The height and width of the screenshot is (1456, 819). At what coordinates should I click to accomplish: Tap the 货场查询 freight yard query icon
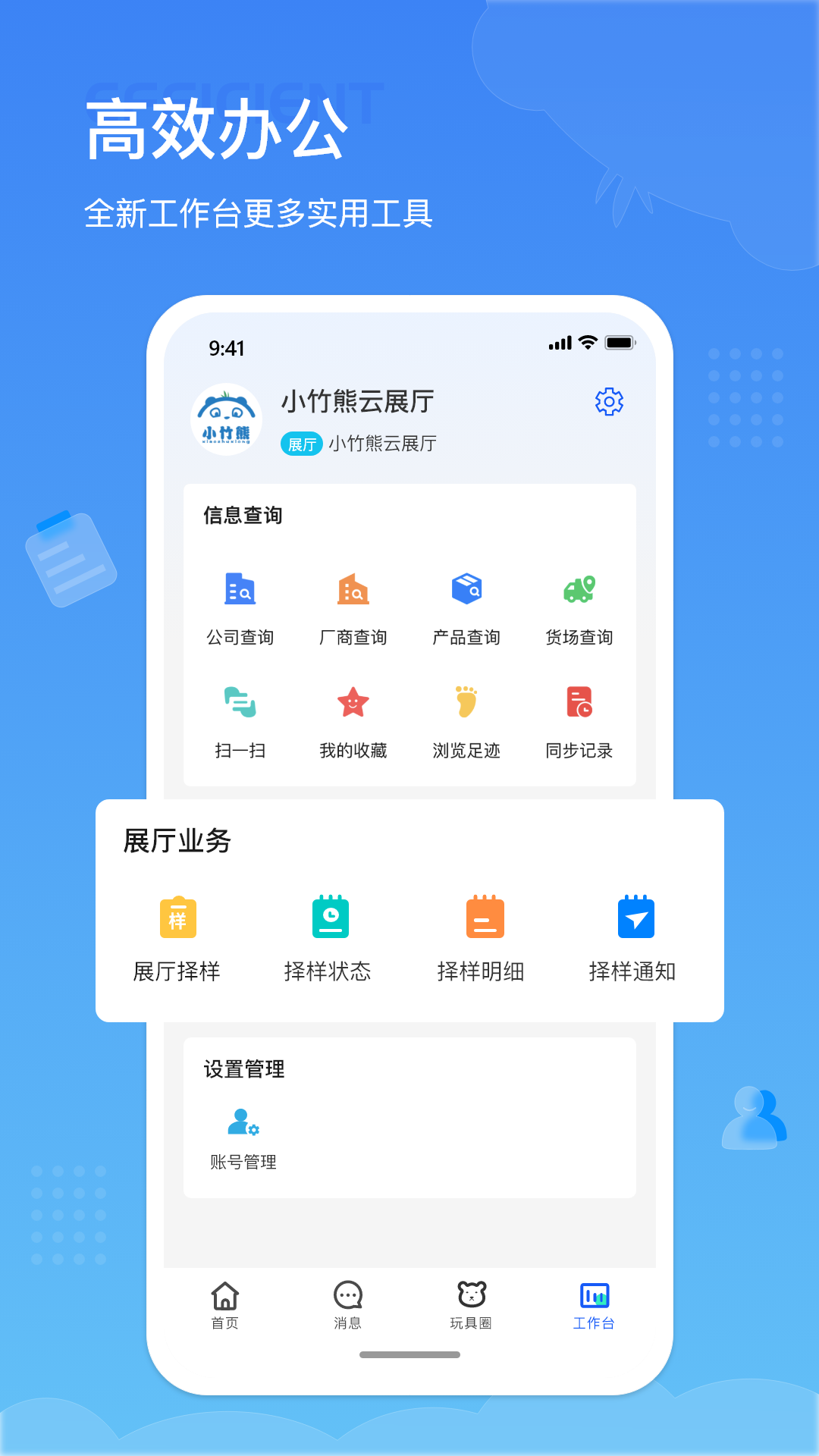point(580,607)
